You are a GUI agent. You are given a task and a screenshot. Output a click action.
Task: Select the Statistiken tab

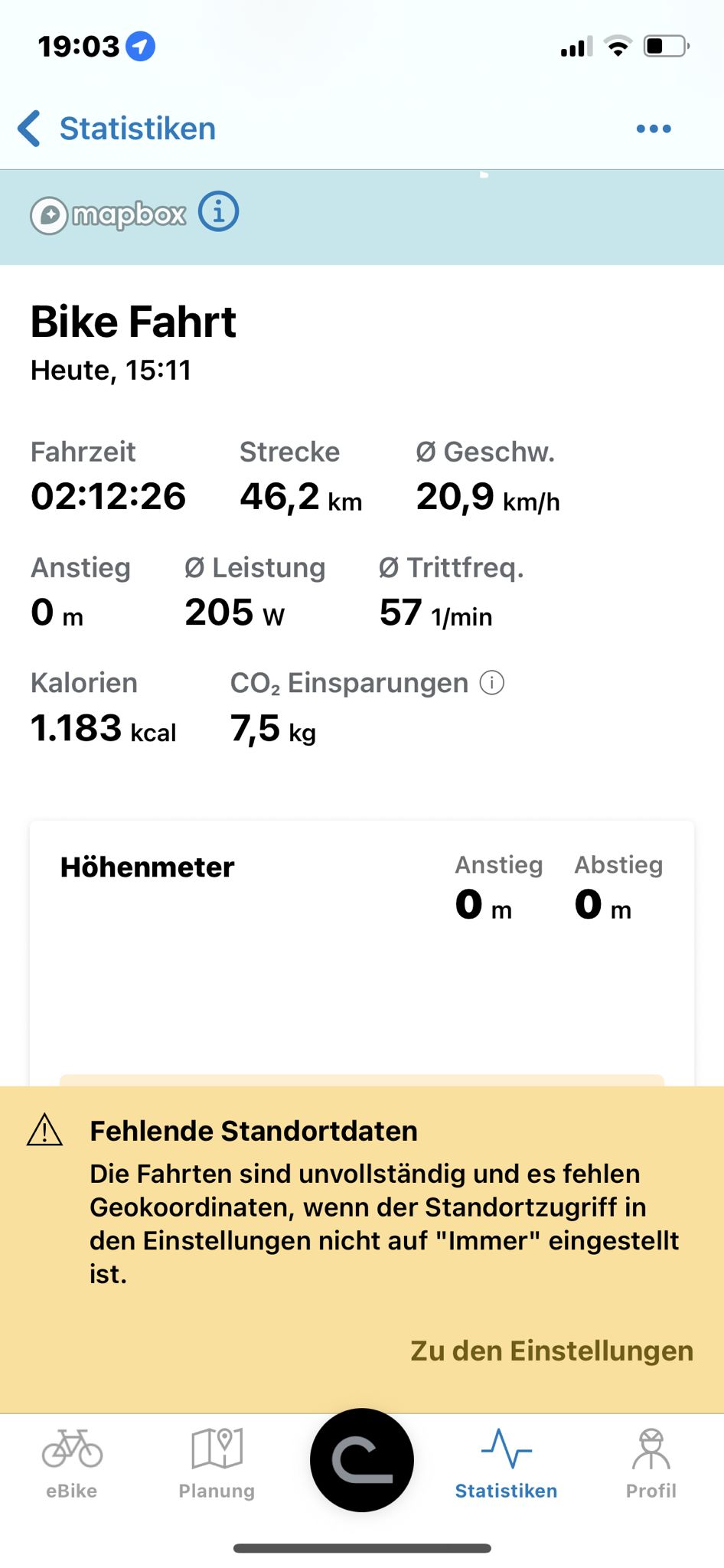pos(507,1463)
